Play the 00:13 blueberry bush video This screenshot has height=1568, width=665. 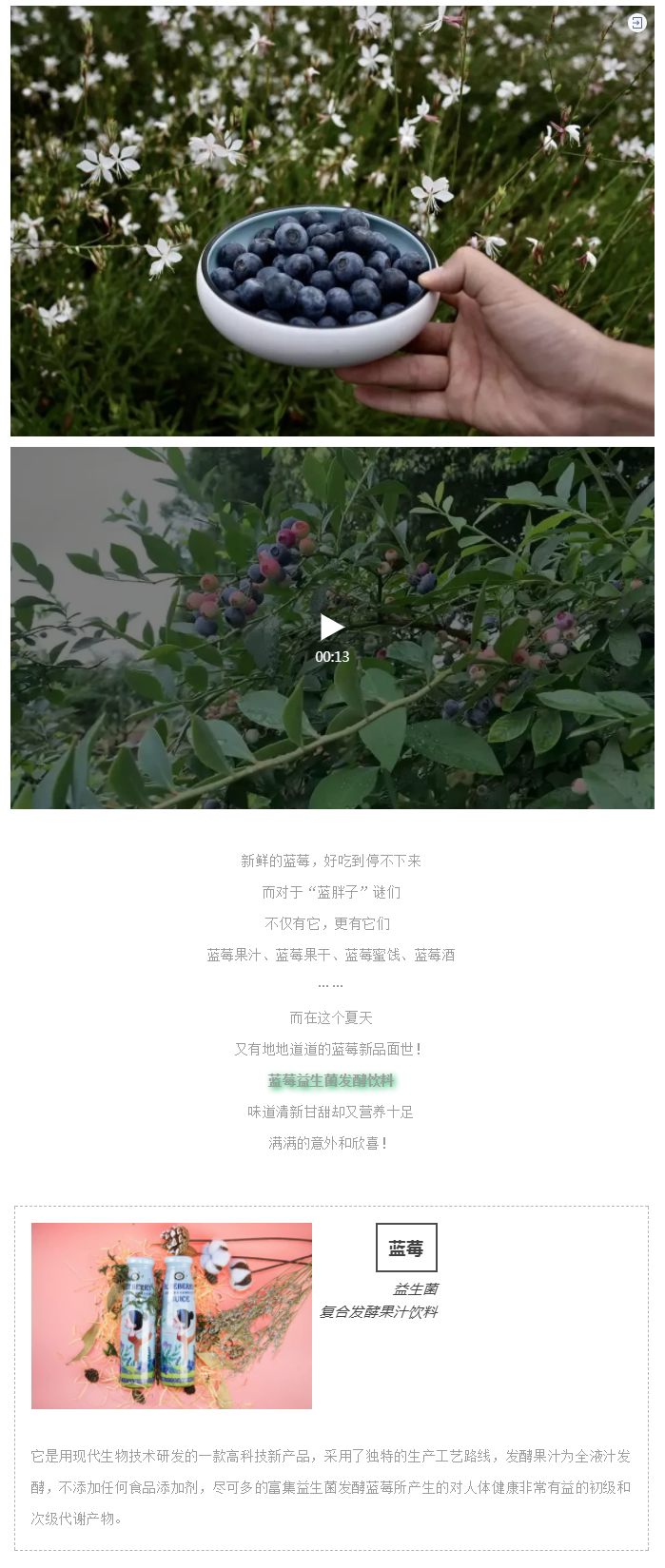pyautogui.click(x=332, y=628)
